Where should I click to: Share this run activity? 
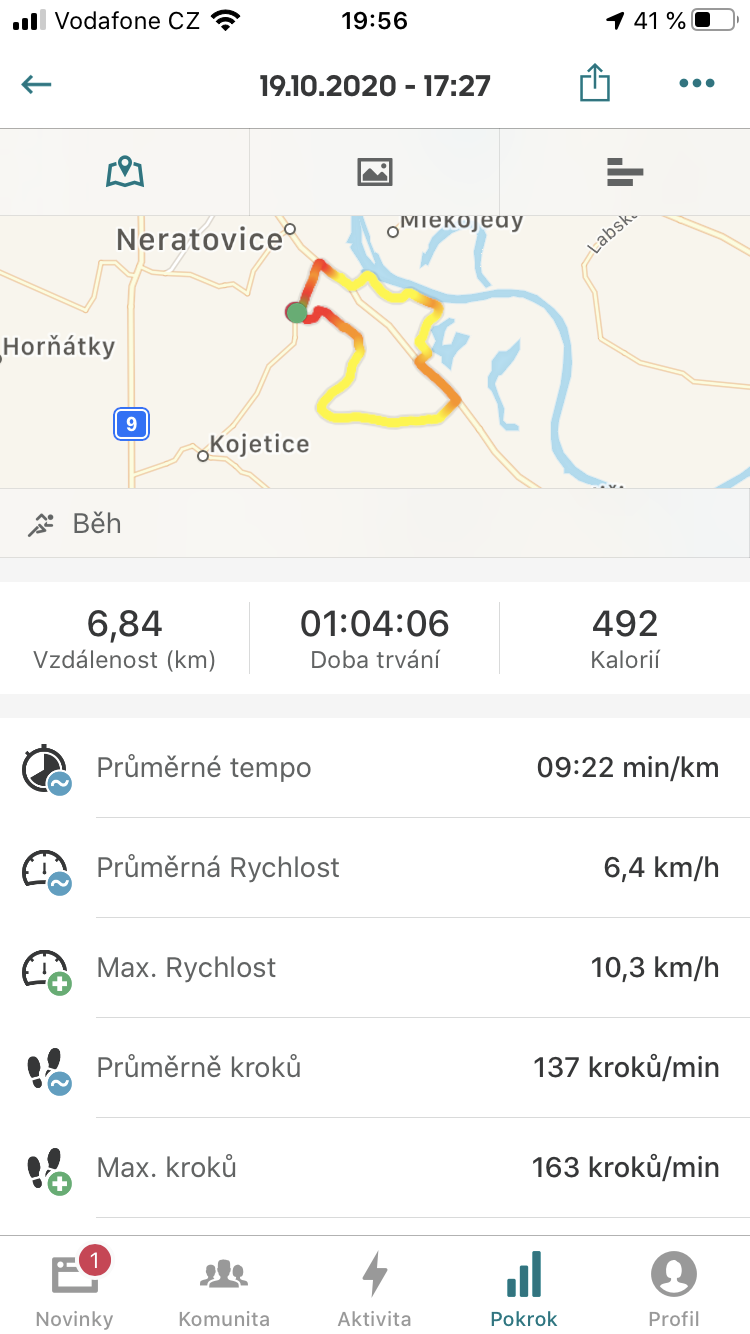(594, 83)
